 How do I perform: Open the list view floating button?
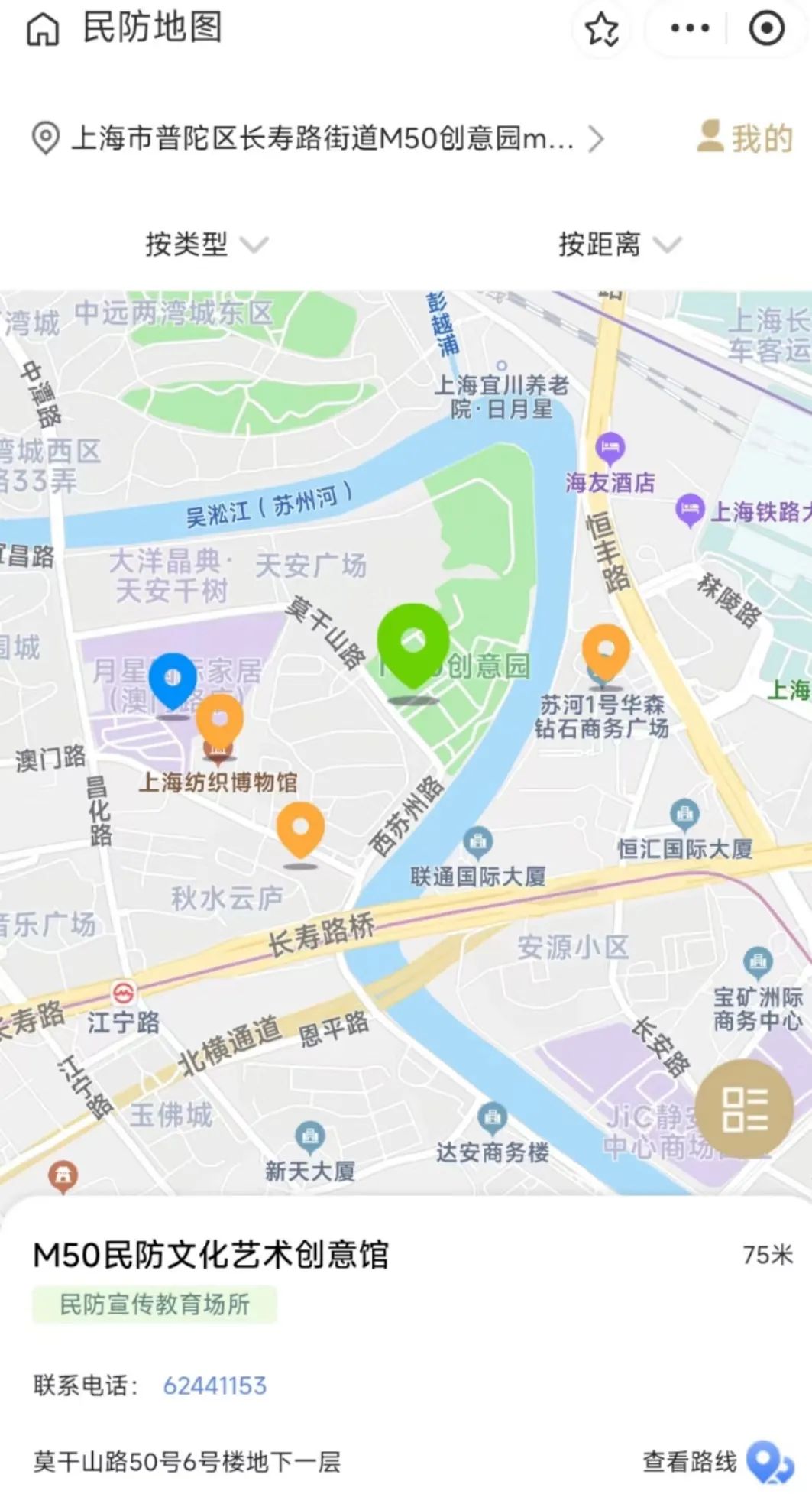click(x=745, y=1109)
